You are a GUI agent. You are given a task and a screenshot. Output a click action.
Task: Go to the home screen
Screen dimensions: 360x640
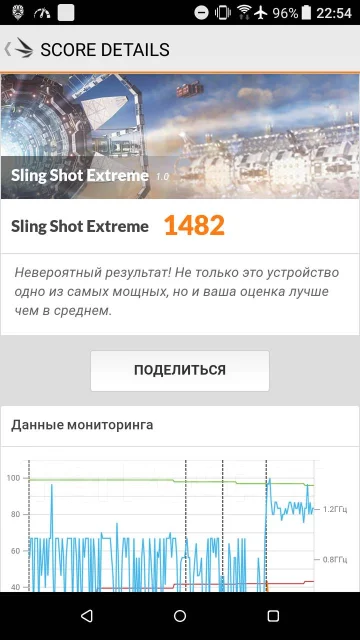(180, 616)
